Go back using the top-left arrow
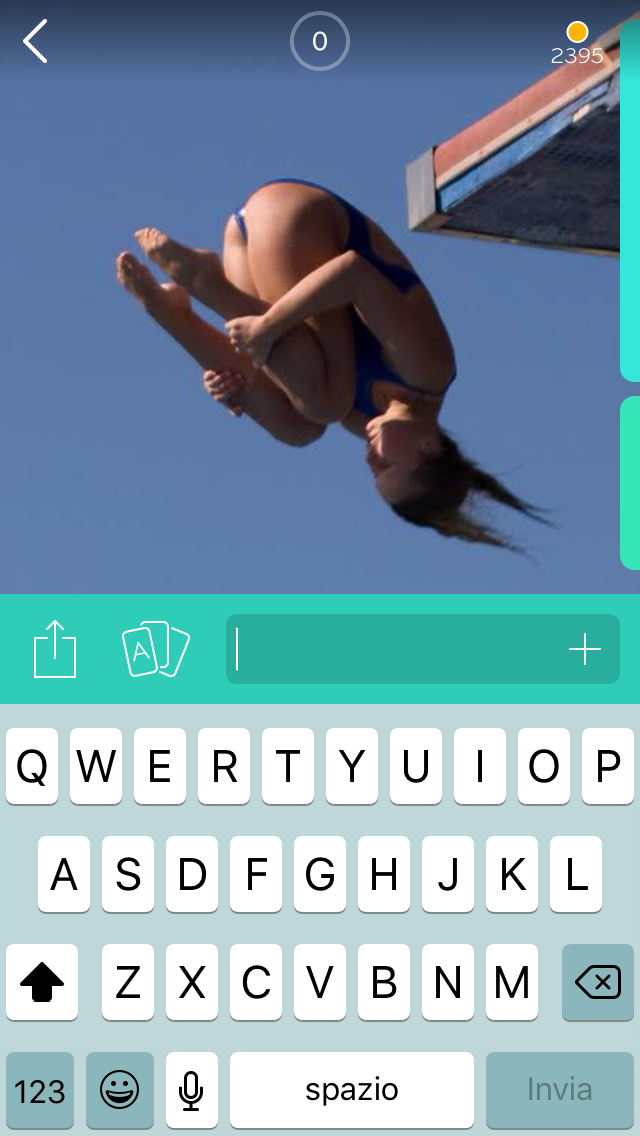Viewport: 640px width, 1136px height. pyautogui.click(x=36, y=42)
